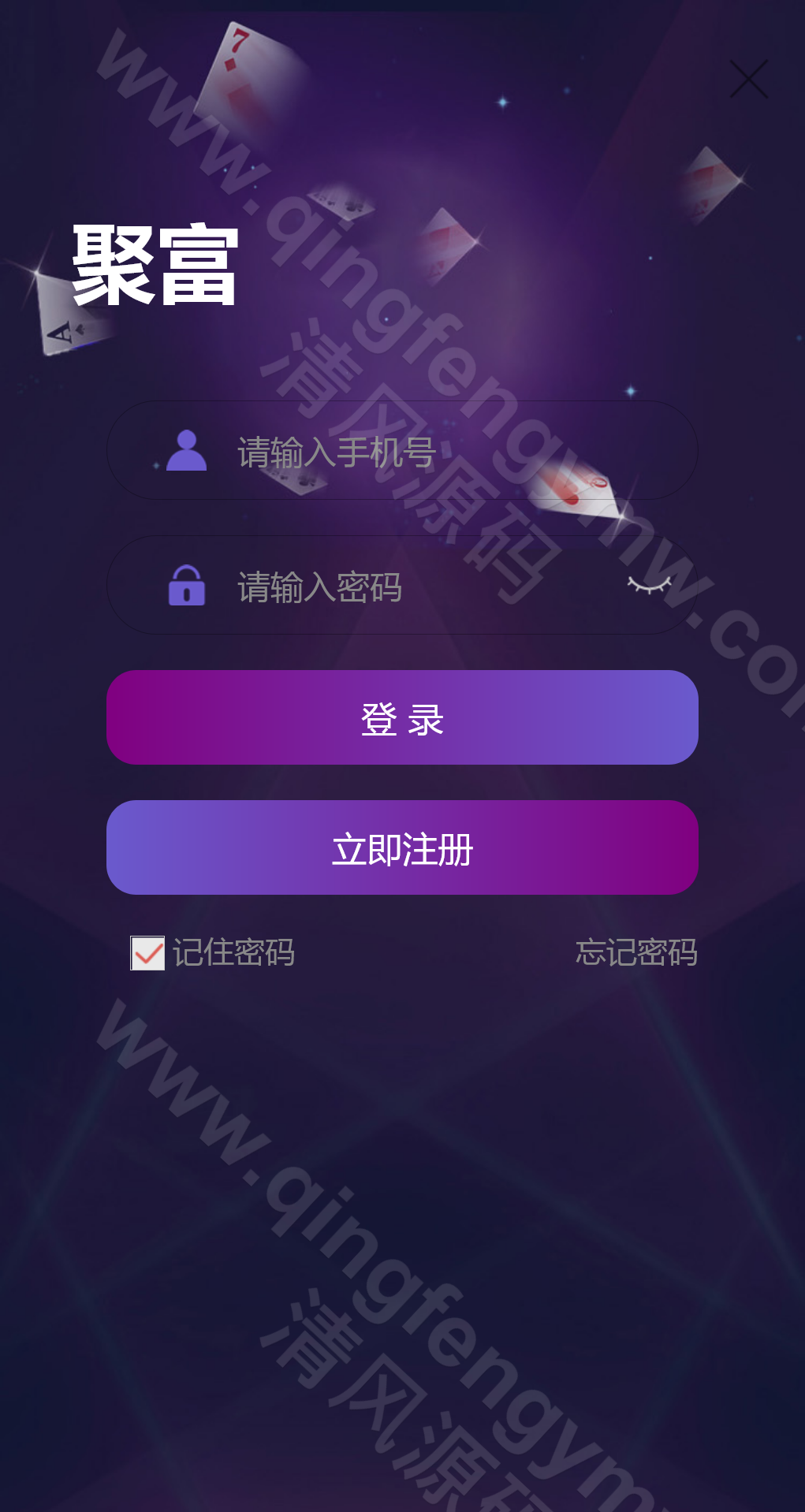Focus the password input field
Viewport: 805px width, 1512px height.
tap(410, 587)
